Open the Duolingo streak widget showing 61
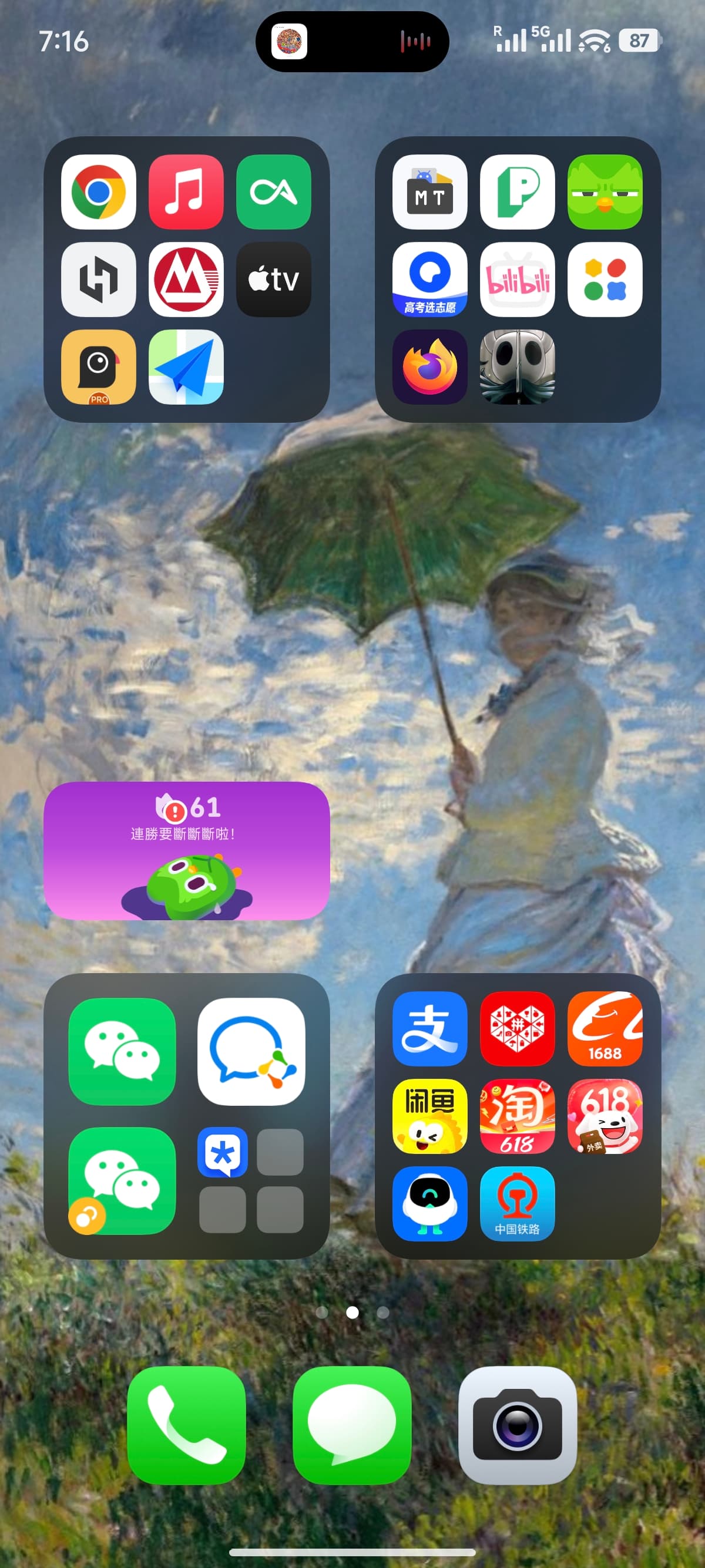This screenshot has width=705, height=1568. click(x=187, y=850)
